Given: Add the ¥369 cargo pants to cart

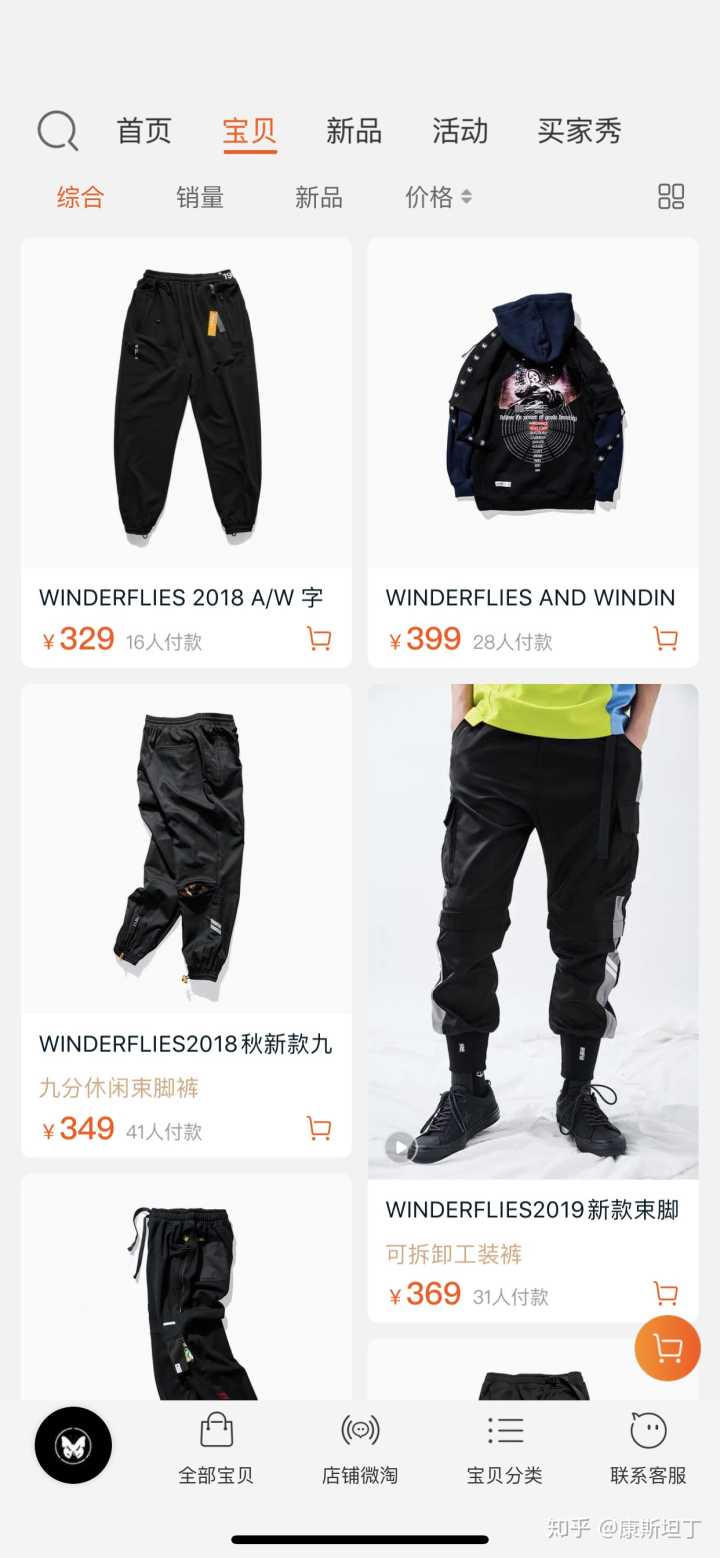Looking at the screenshot, I should (x=665, y=1294).
